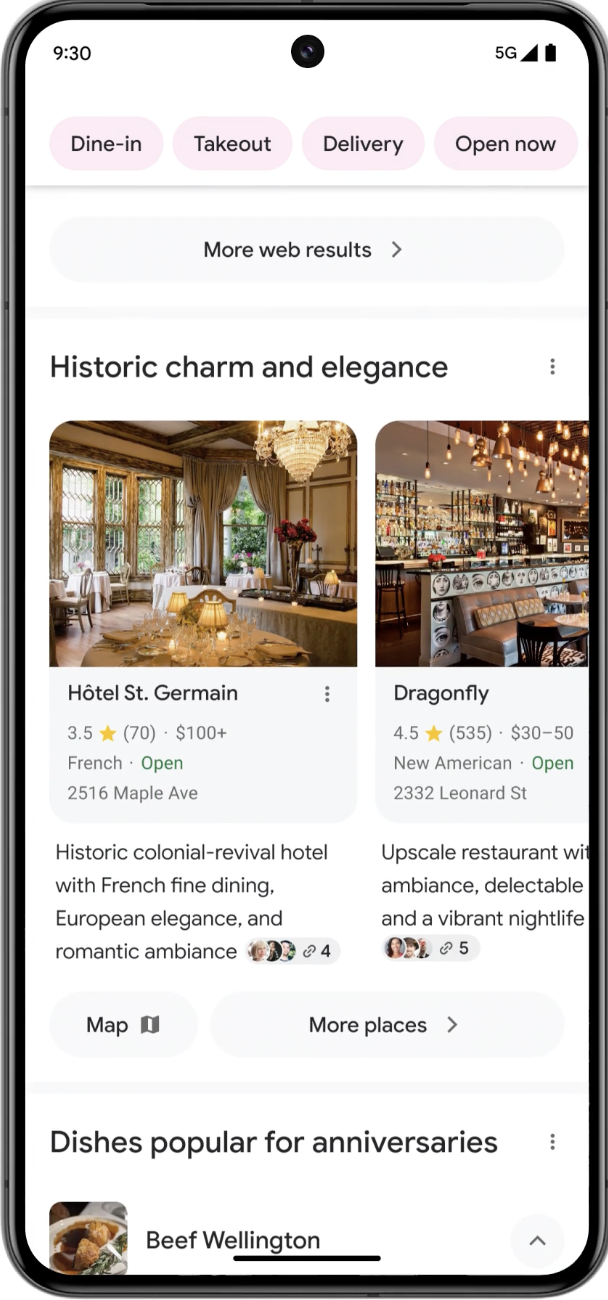
Task: Filter results by Delivery
Action: point(362,144)
